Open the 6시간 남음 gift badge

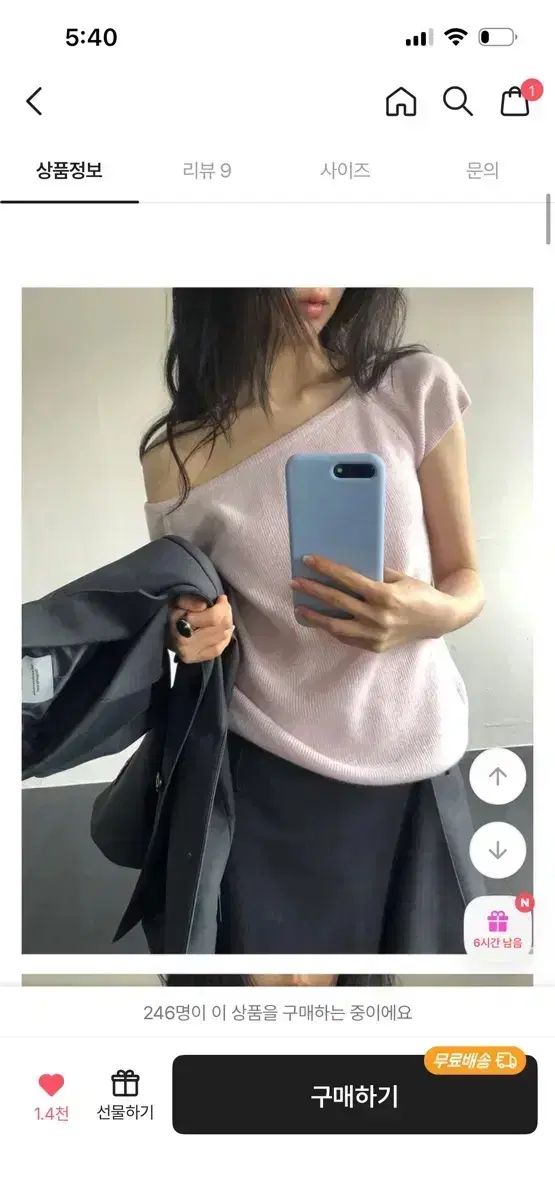click(x=498, y=925)
